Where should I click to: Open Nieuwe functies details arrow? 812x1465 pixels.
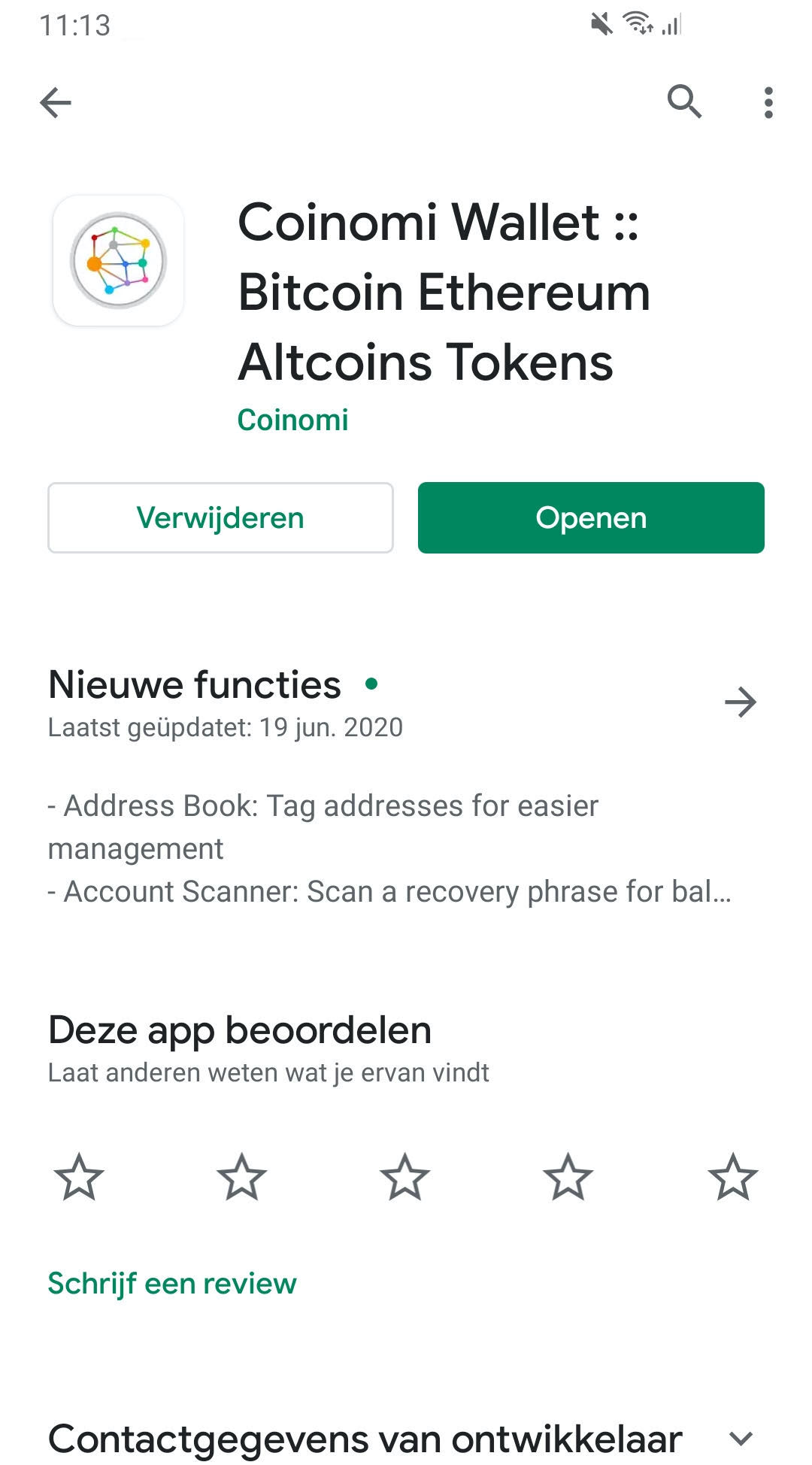click(741, 702)
